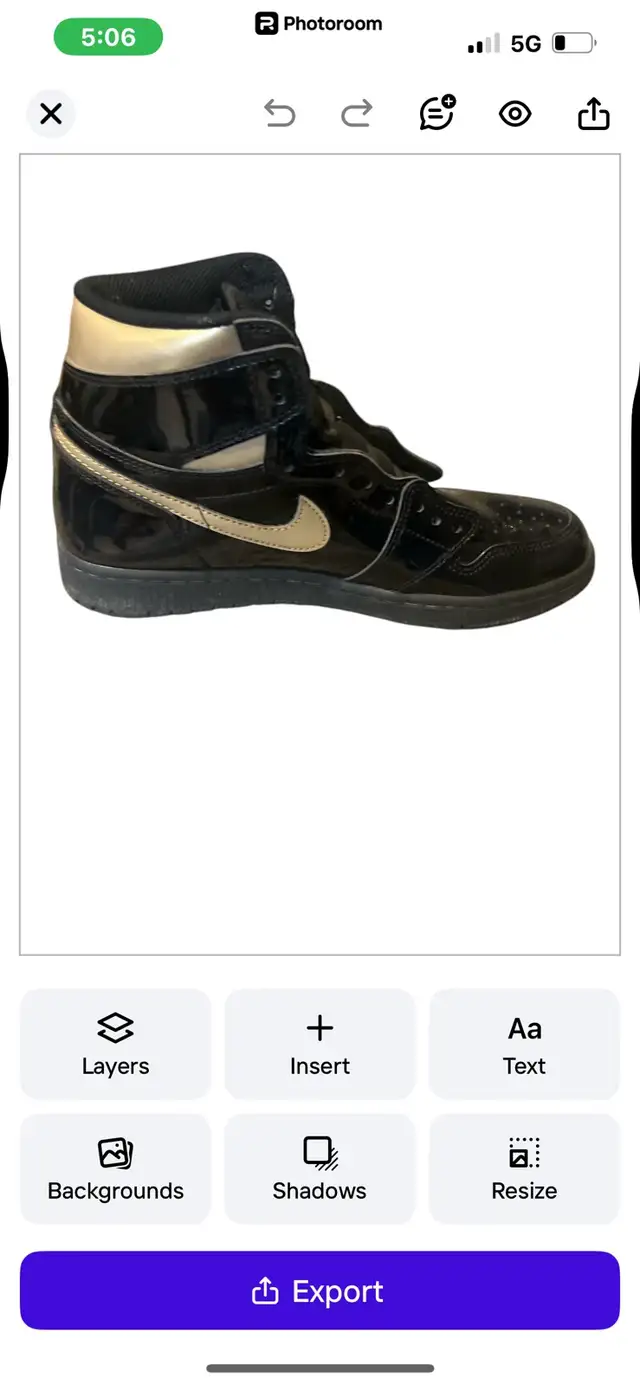Open the Insert option
Viewport: 640px width, 1386px height.
pyautogui.click(x=320, y=1044)
